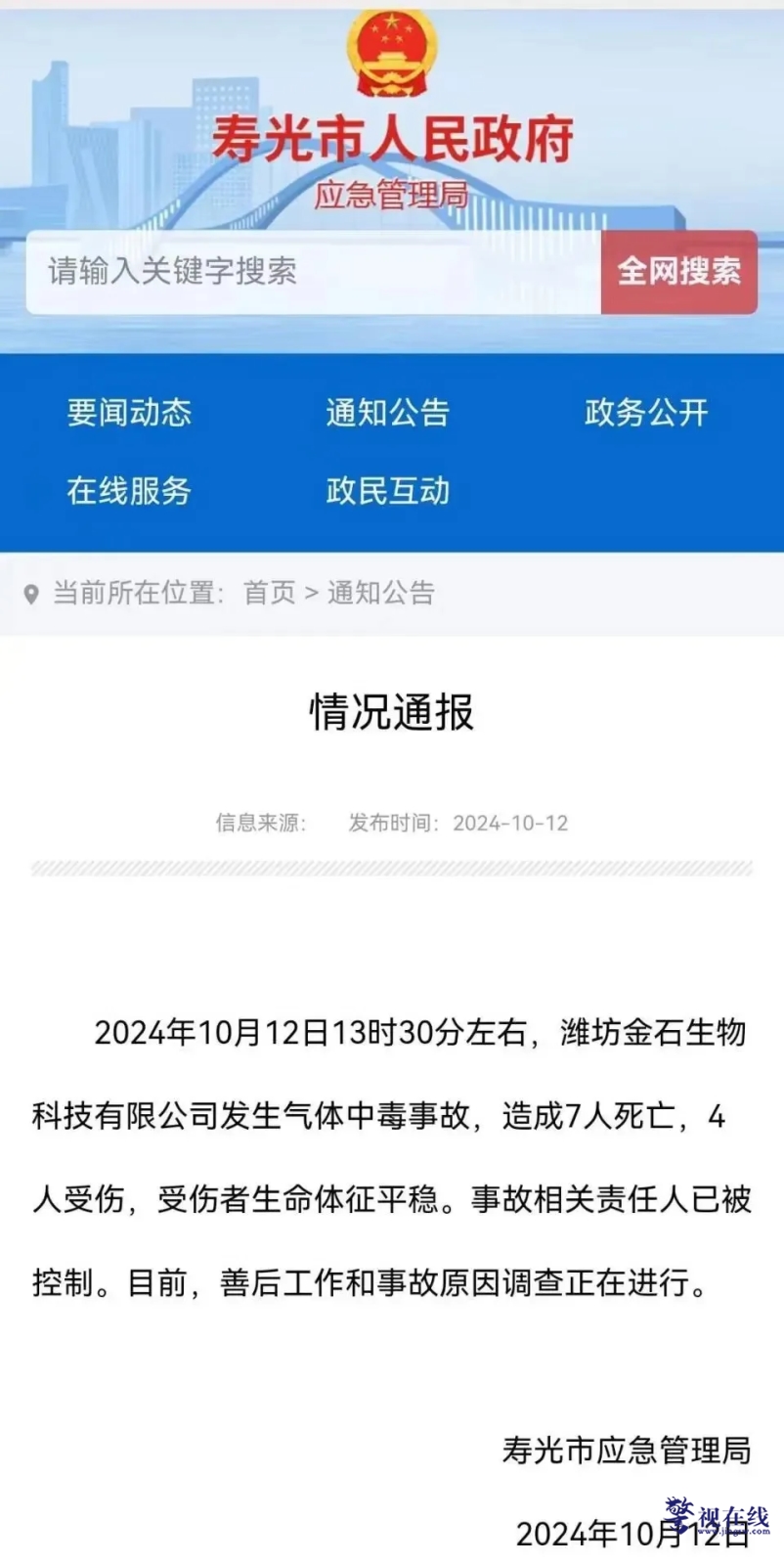
Task: Open the 要闻动态 section
Action: point(129,413)
